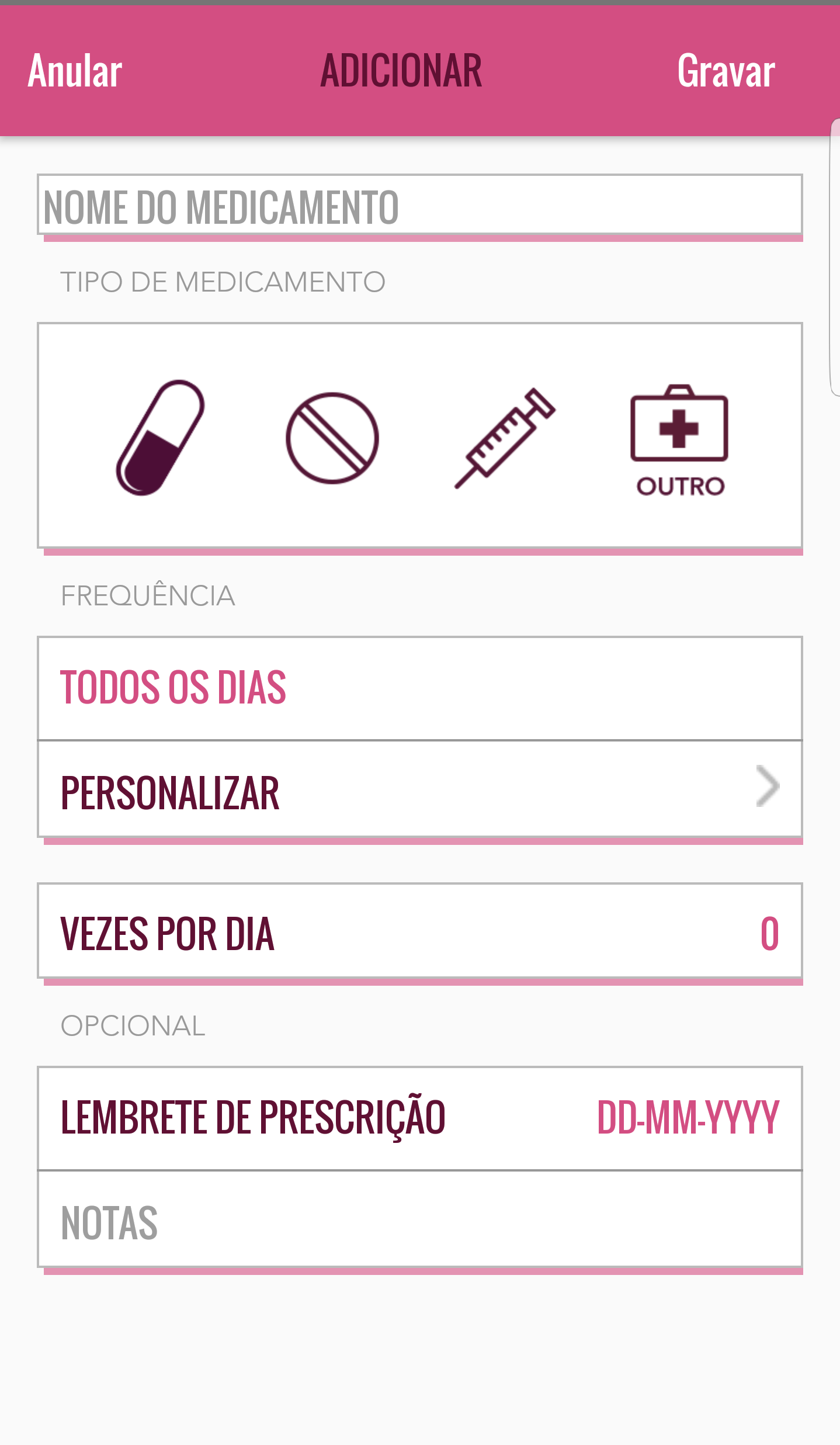Image resolution: width=840 pixels, height=1445 pixels.
Task: Open the Personalizar frequency options
Action: pyautogui.click(x=420, y=789)
